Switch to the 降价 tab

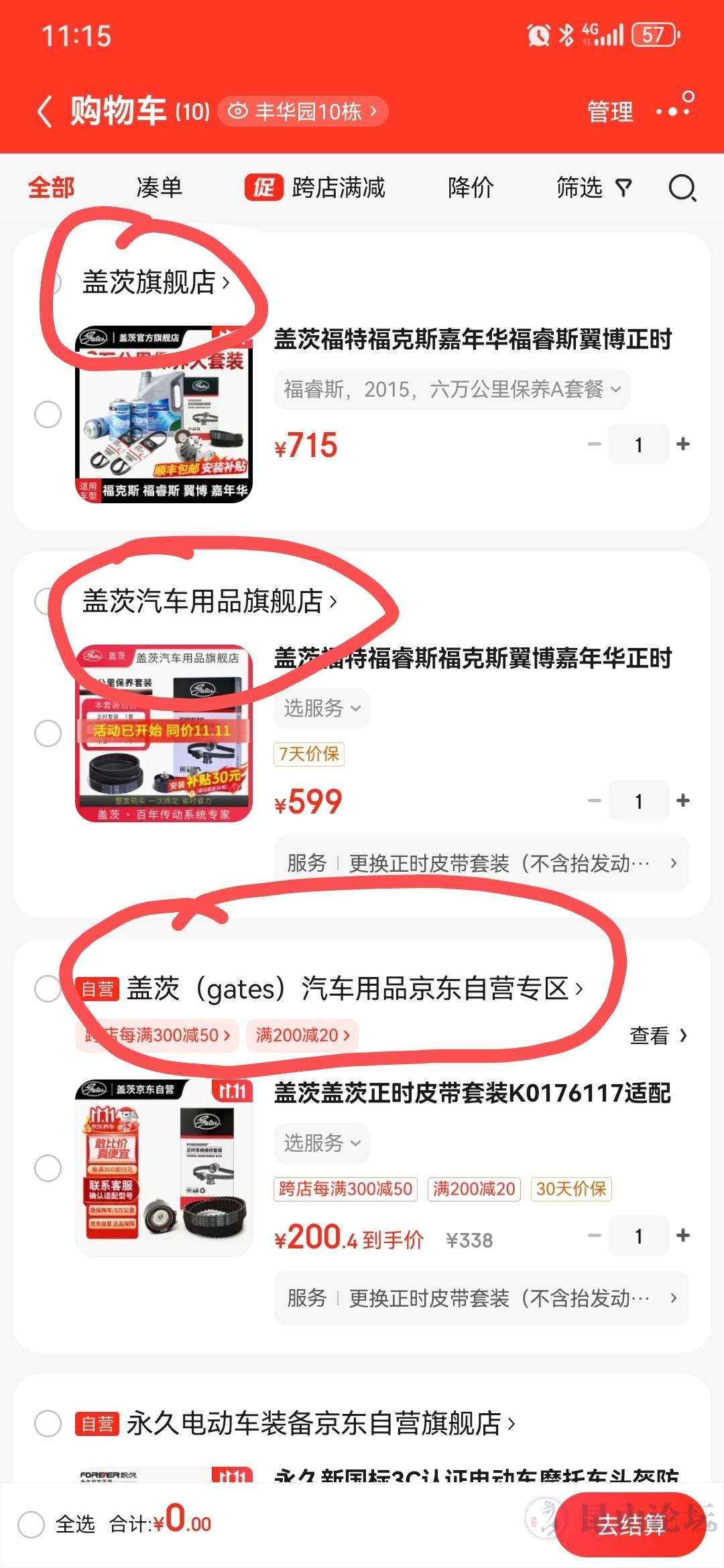(471, 188)
